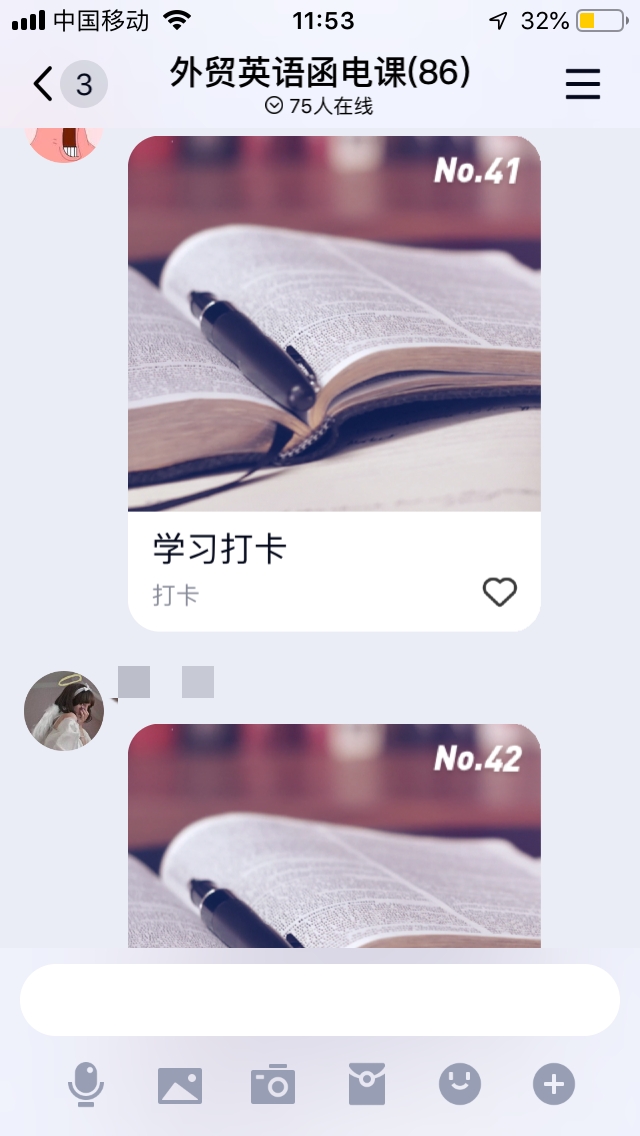The width and height of the screenshot is (640, 1136).
Task: Open the camera to take a photo
Action: (x=273, y=1084)
